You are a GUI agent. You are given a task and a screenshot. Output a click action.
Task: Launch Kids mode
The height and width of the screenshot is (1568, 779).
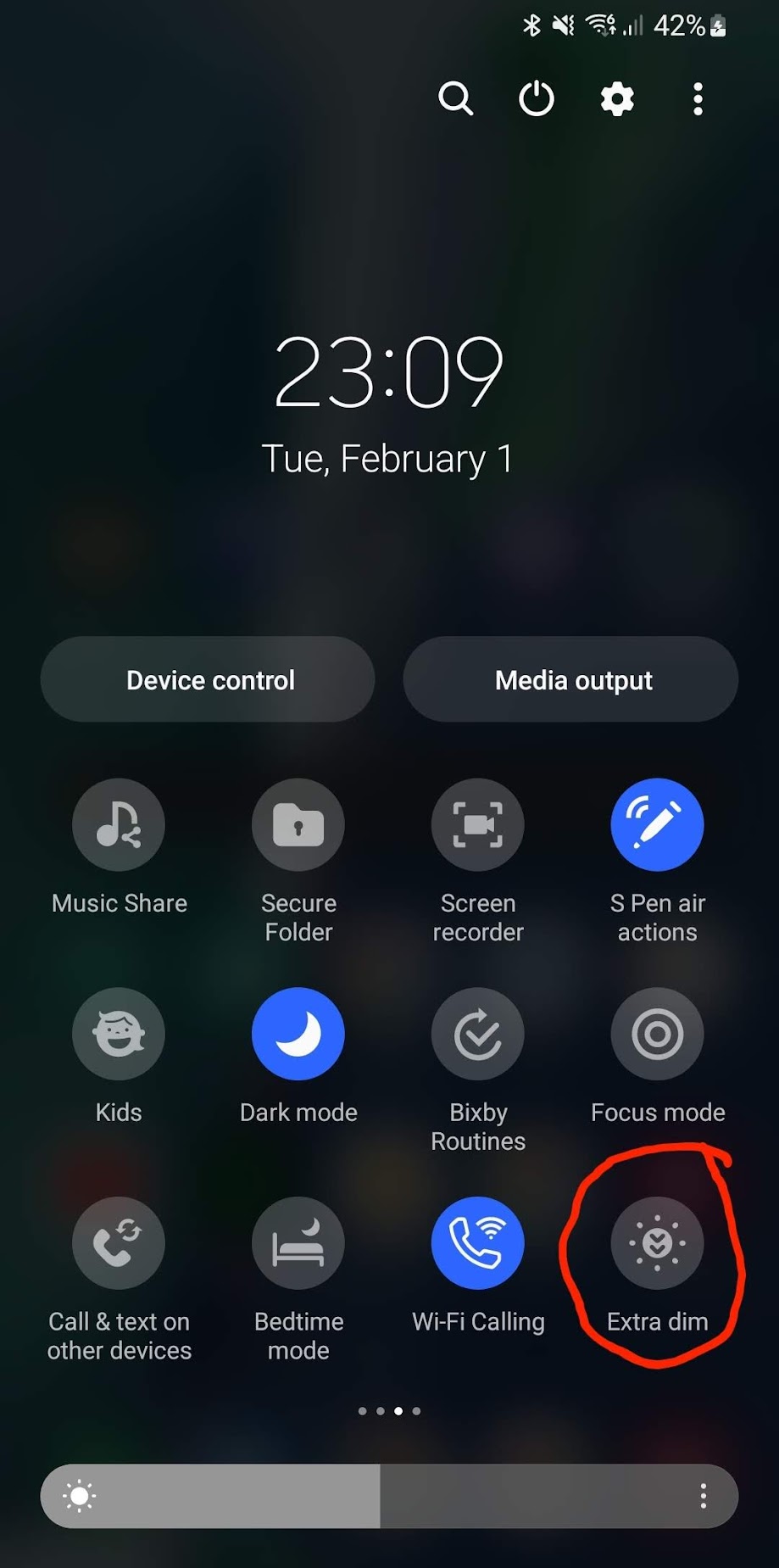pos(119,1034)
